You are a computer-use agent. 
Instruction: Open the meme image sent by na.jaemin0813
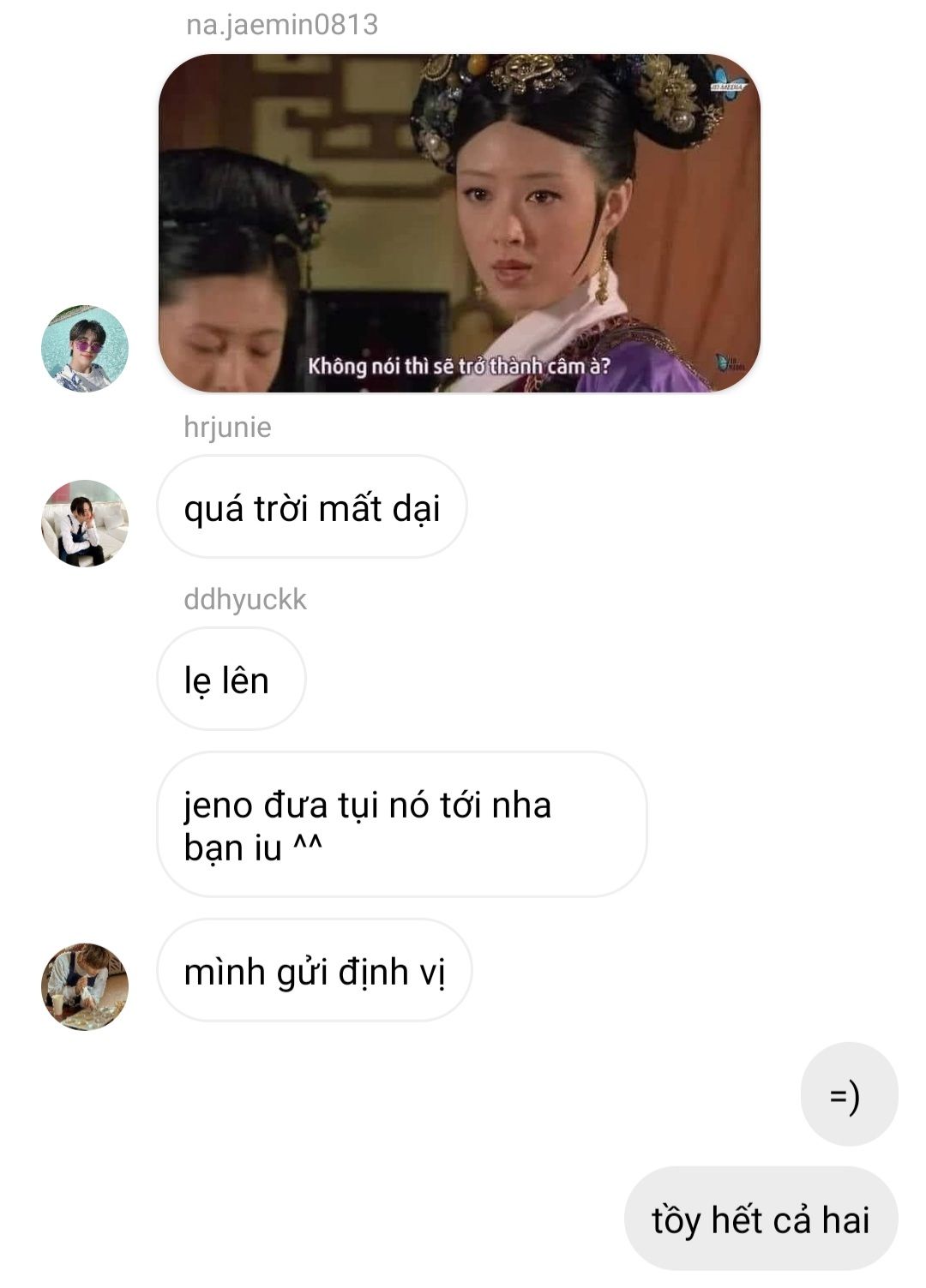(x=459, y=223)
